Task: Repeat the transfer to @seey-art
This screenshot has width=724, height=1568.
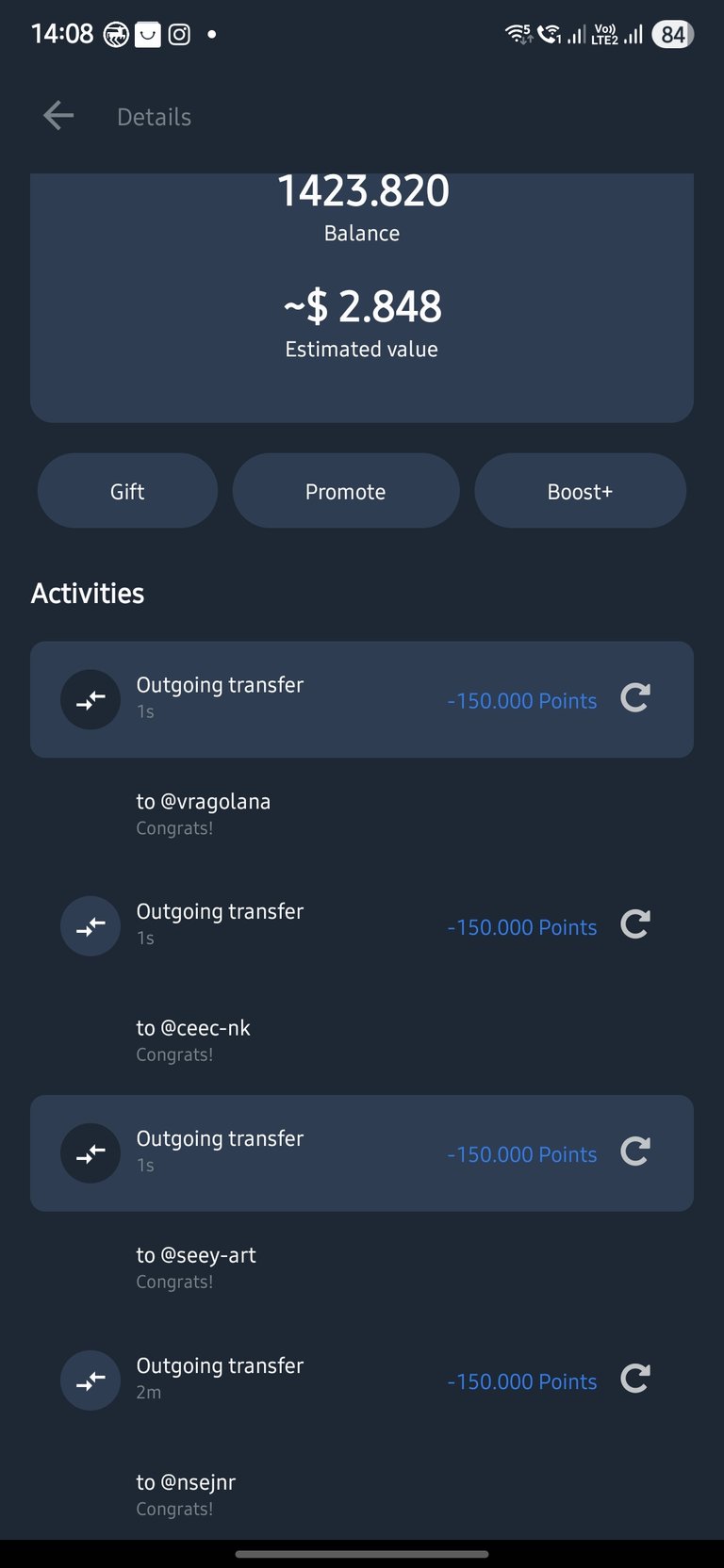Action: [x=635, y=1151]
